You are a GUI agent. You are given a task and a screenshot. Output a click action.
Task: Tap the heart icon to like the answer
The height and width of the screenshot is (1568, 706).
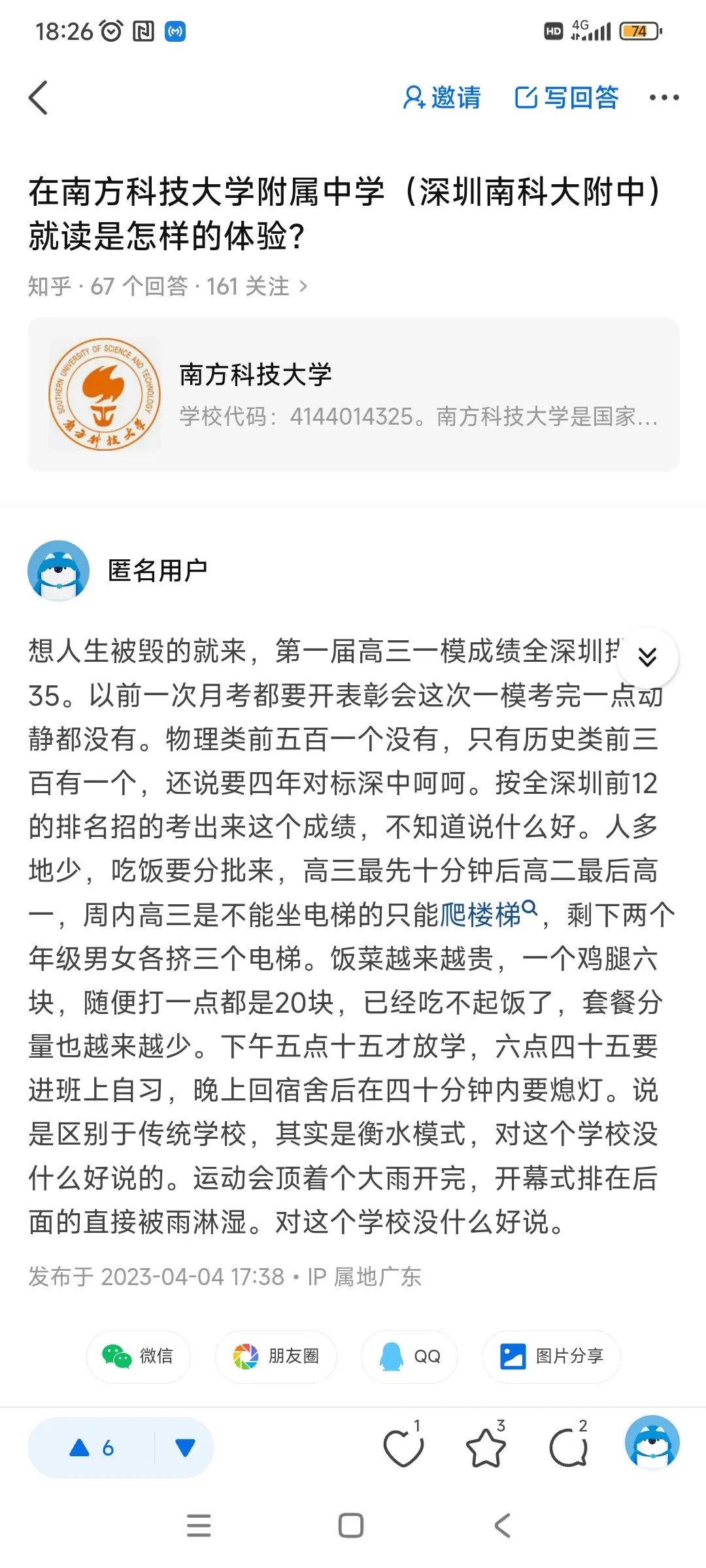(403, 1448)
